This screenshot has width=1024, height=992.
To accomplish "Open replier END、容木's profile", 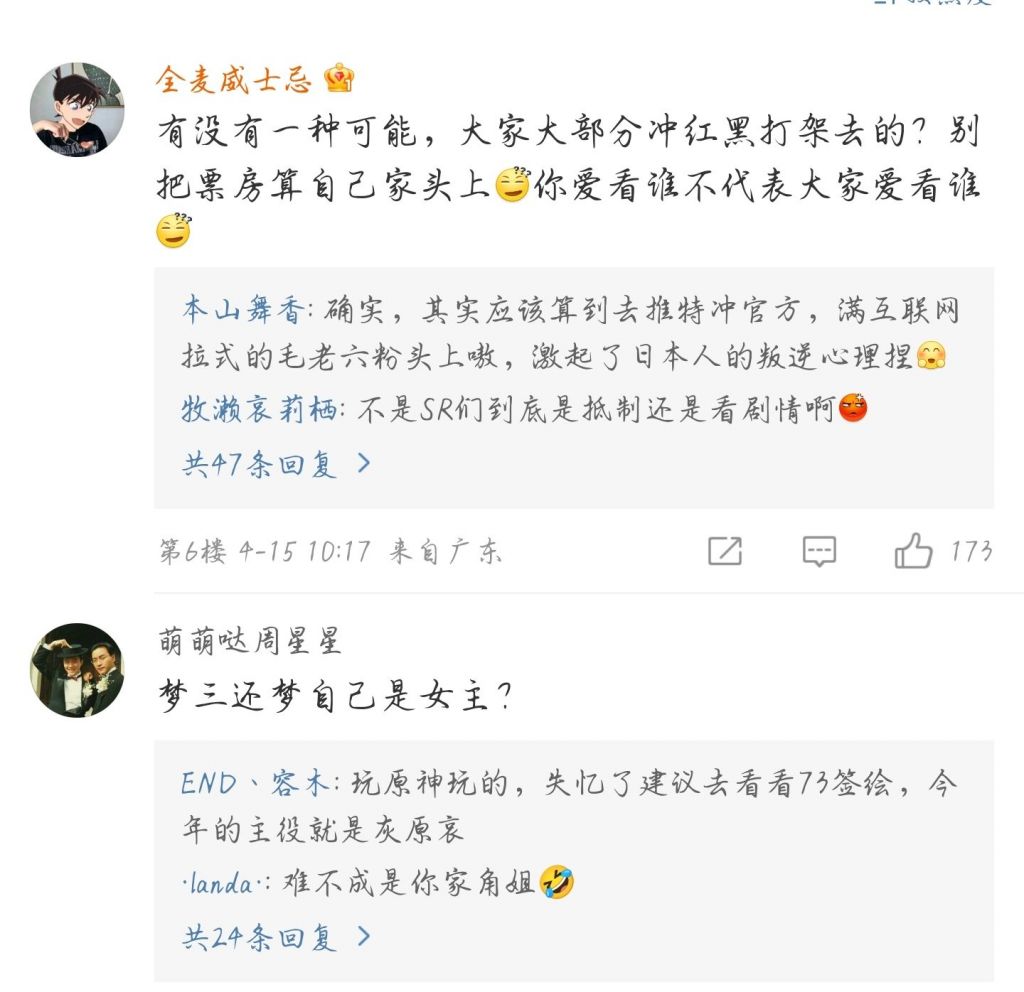I will (x=255, y=783).
